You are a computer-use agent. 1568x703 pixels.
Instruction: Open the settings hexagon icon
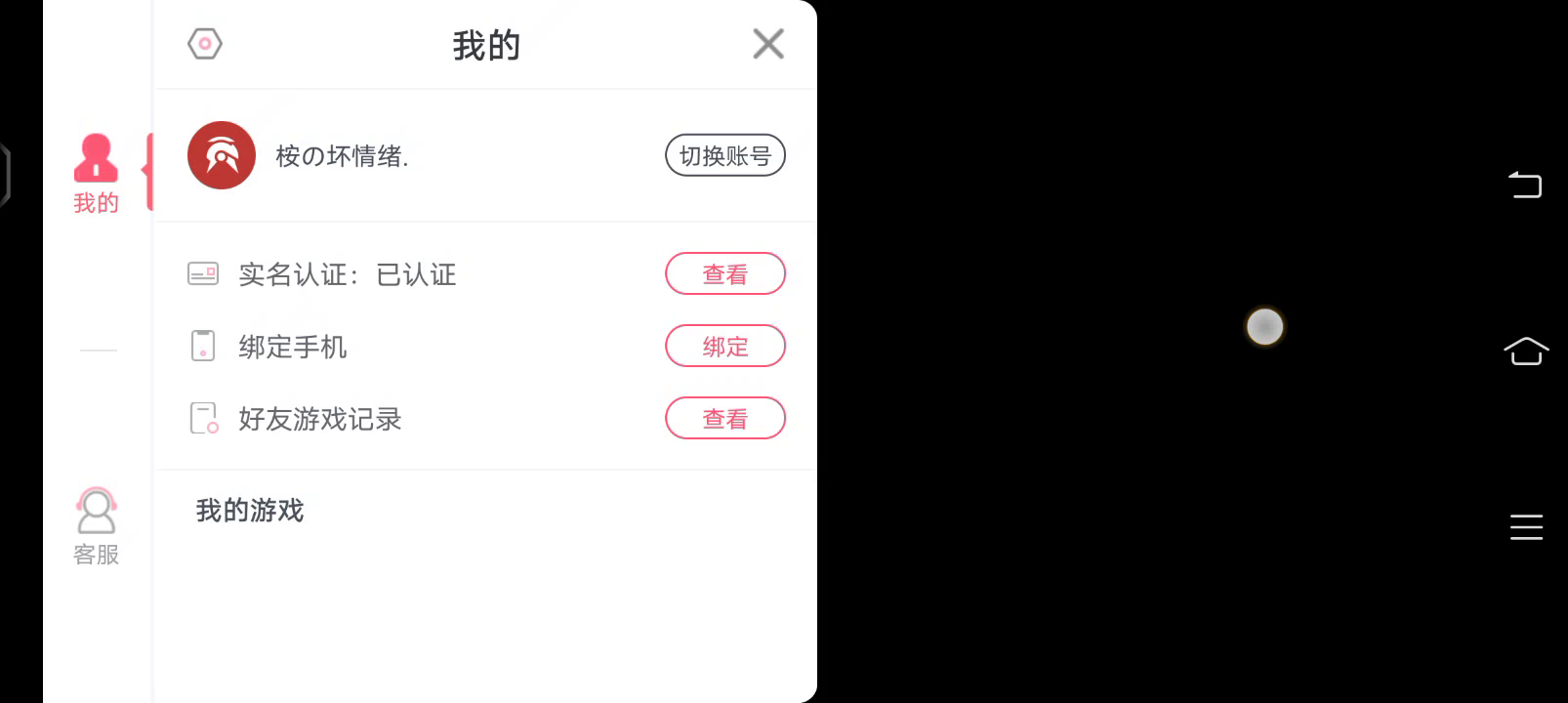205,44
